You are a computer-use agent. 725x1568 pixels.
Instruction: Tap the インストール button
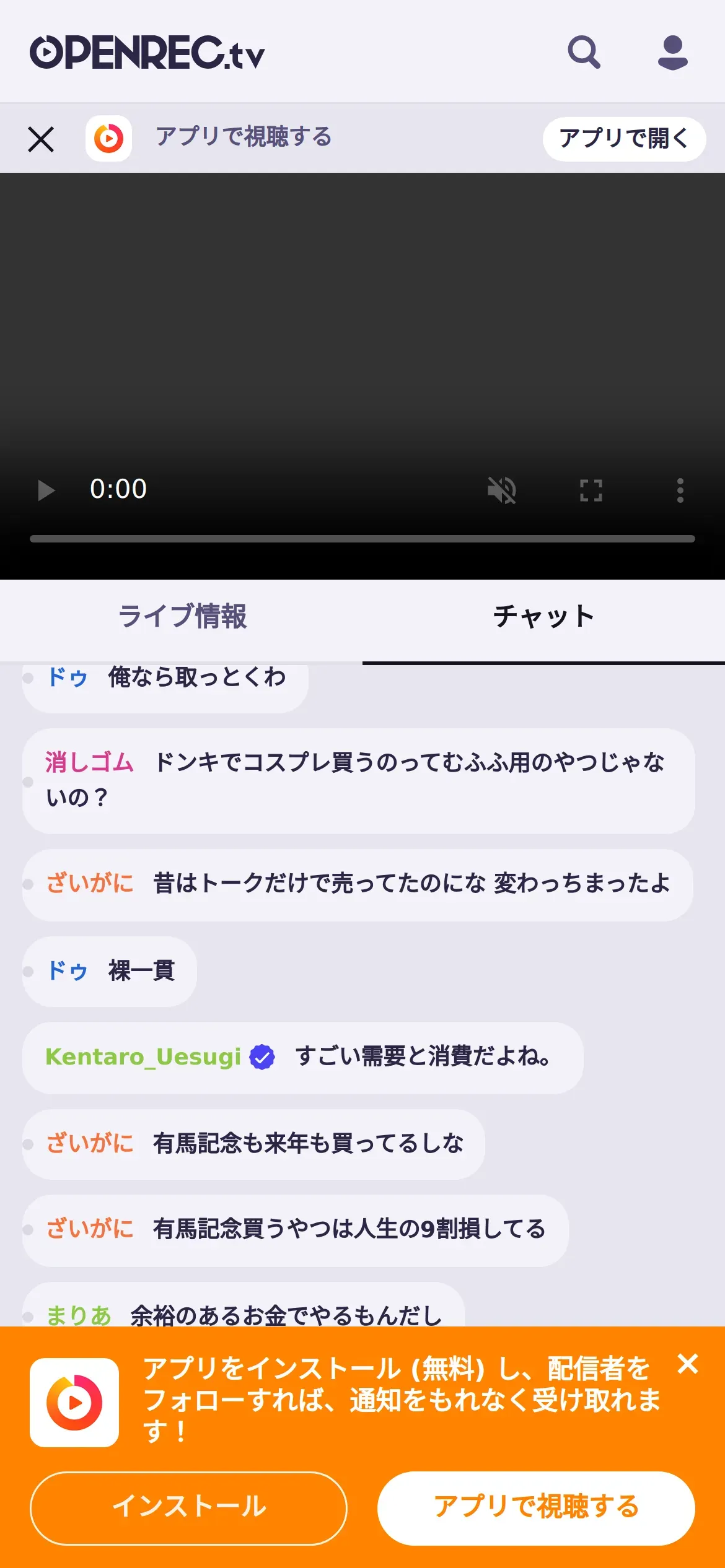[x=188, y=1507]
